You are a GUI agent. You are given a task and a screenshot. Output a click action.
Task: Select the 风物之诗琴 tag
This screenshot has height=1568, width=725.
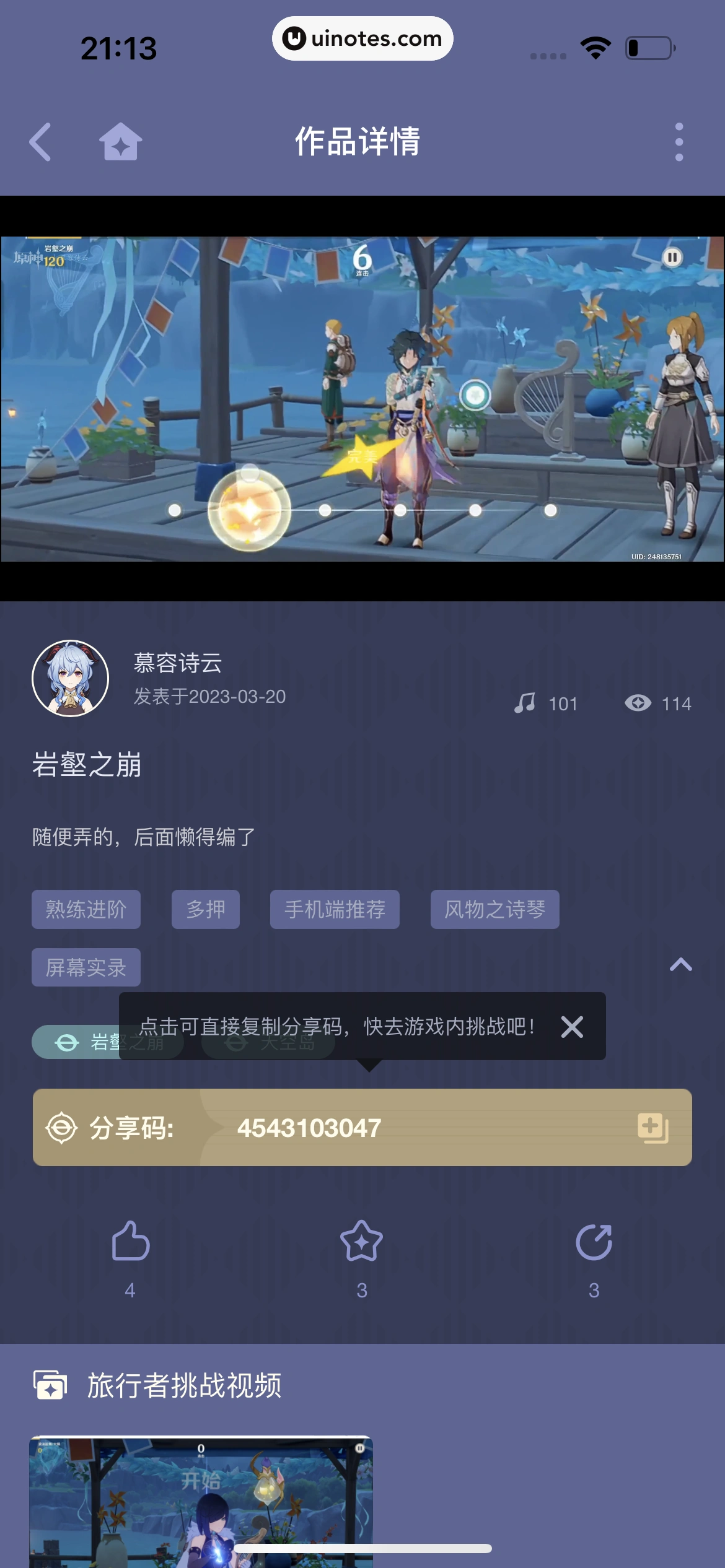click(x=494, y=910)
